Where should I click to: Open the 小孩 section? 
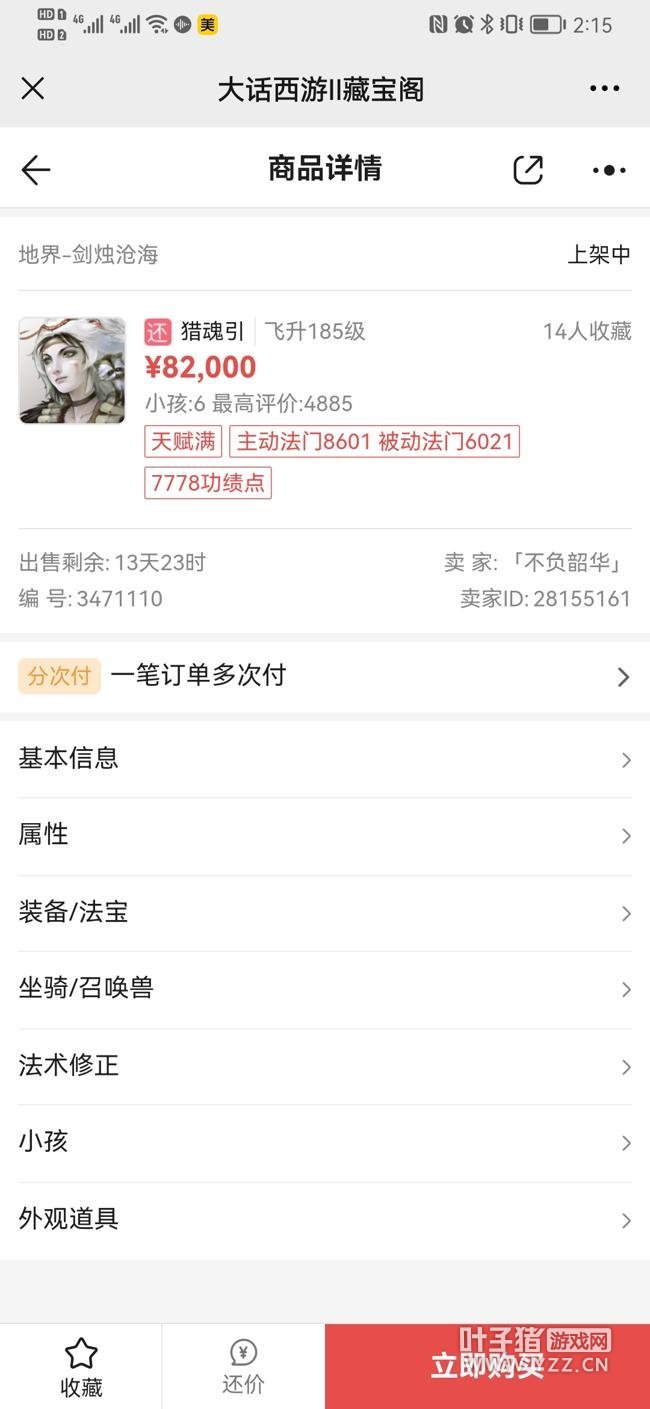click(325, 1142)
